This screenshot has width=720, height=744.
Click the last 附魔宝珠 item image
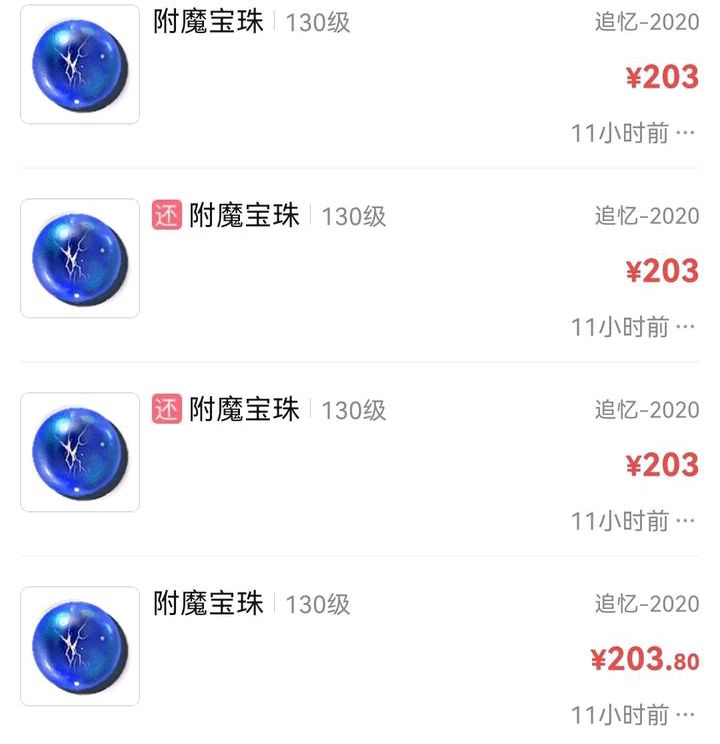click(79, 647)
